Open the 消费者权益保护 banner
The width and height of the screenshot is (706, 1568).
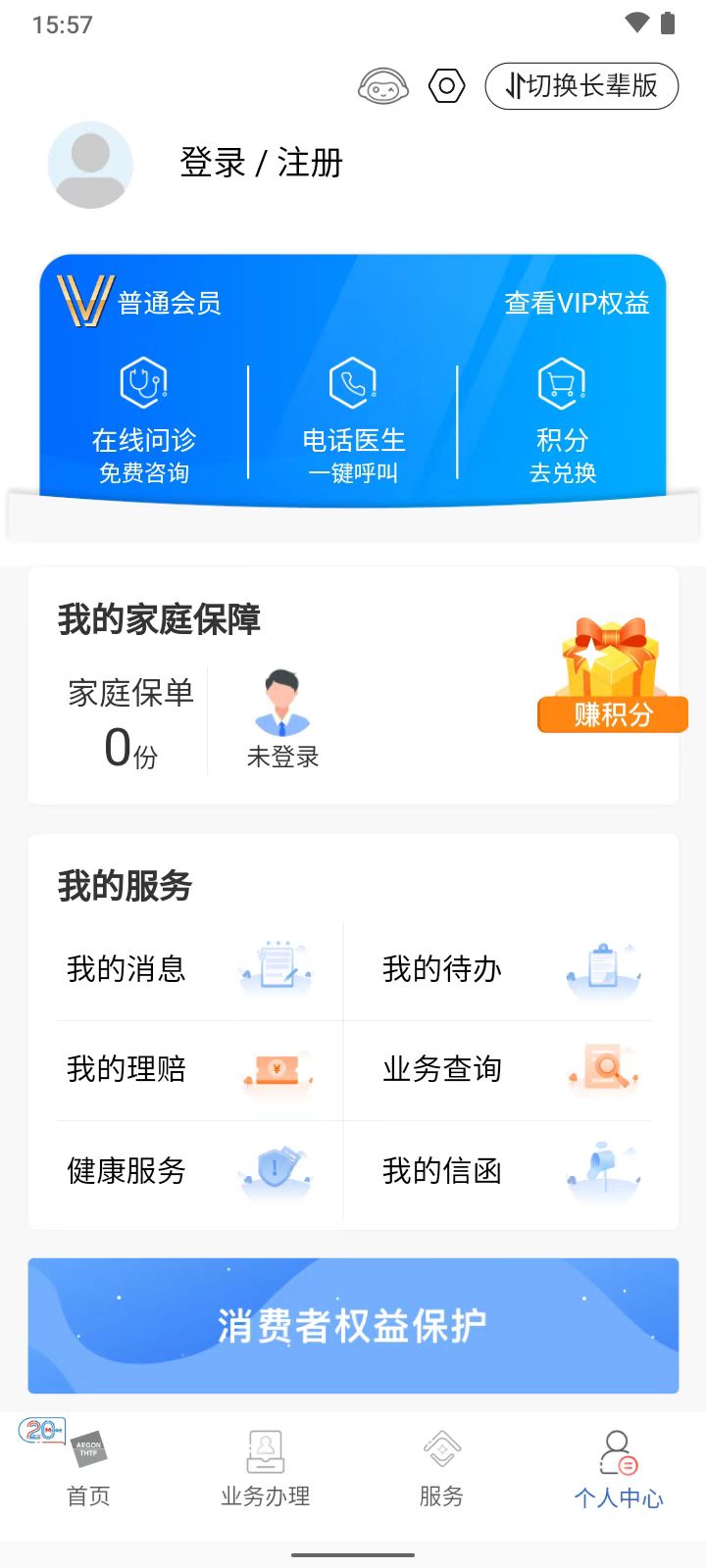point(353,1326)
